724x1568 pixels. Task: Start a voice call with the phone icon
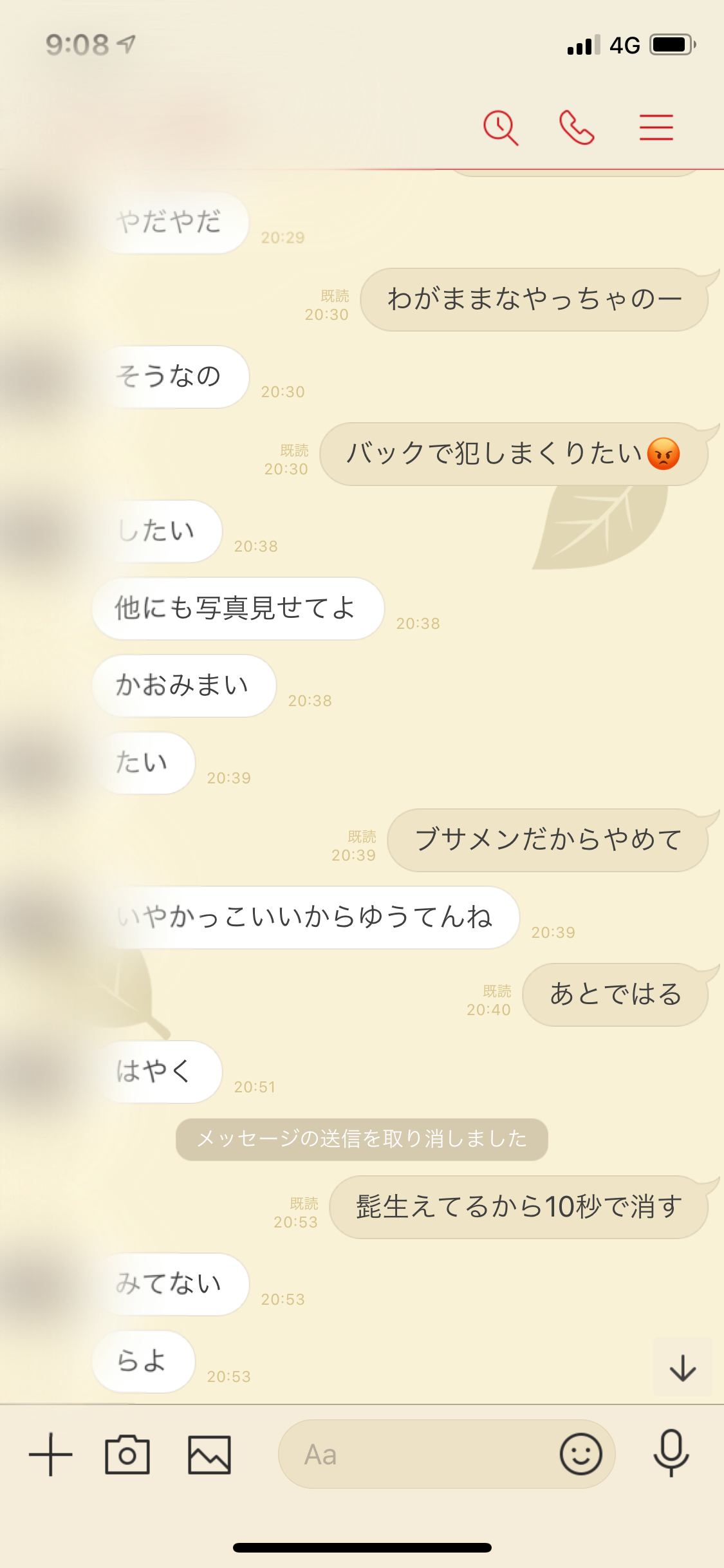[x=577, y=127]
